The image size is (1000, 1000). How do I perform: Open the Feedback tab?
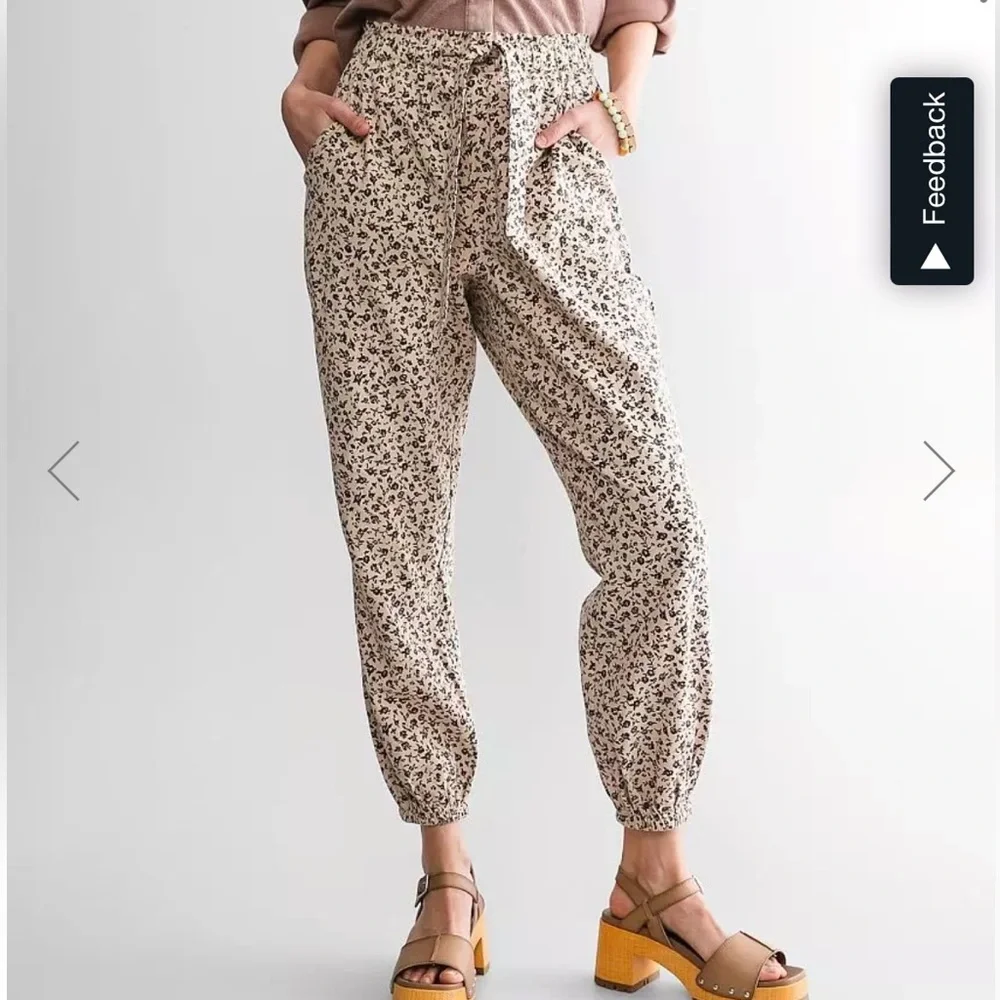pyautogui.click(x=932, y=181)
